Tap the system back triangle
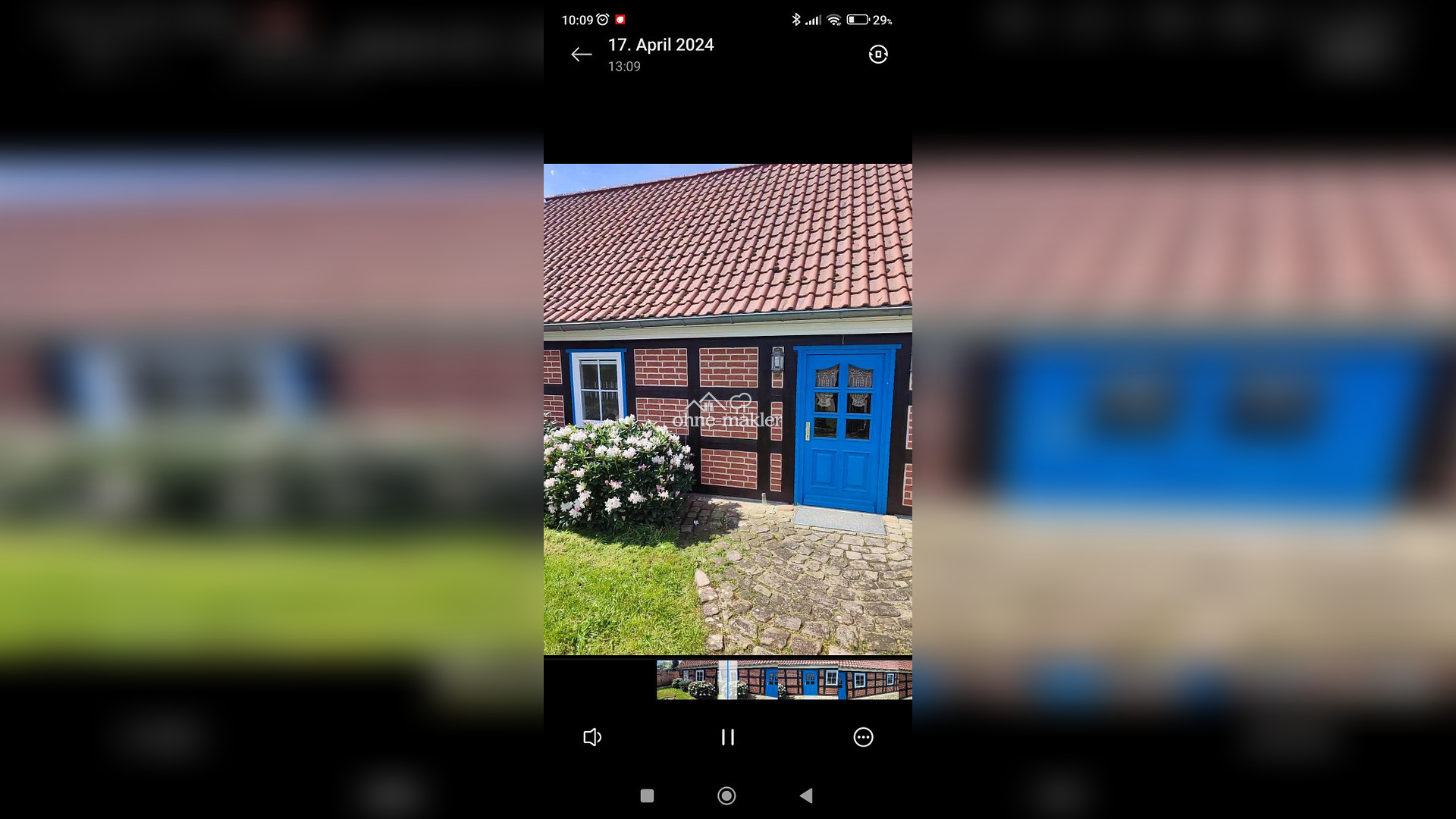The width and height of the screenshot is (1456, 819). point(806,795)
